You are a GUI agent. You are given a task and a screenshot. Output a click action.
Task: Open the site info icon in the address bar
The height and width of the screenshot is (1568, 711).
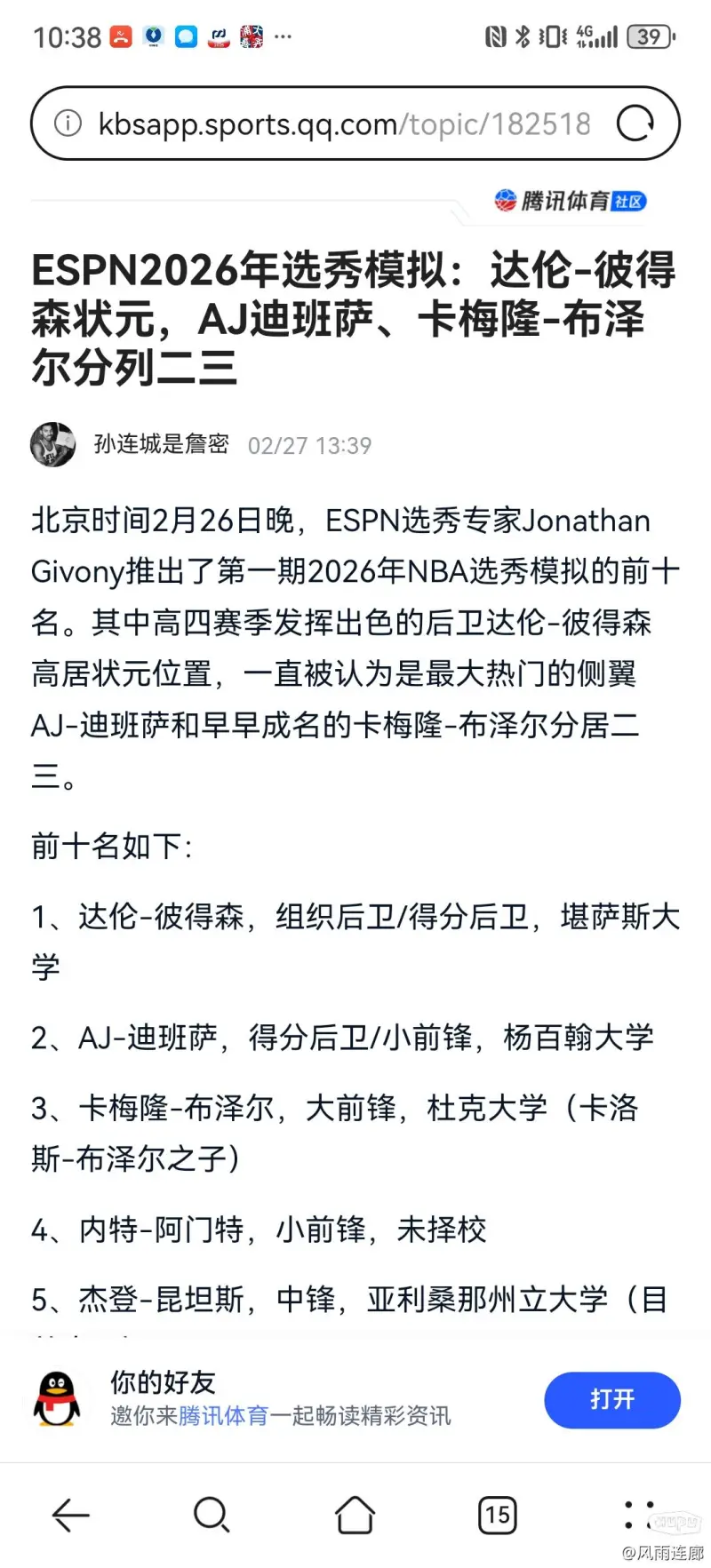pyautogui.click(x=68, y=123)
